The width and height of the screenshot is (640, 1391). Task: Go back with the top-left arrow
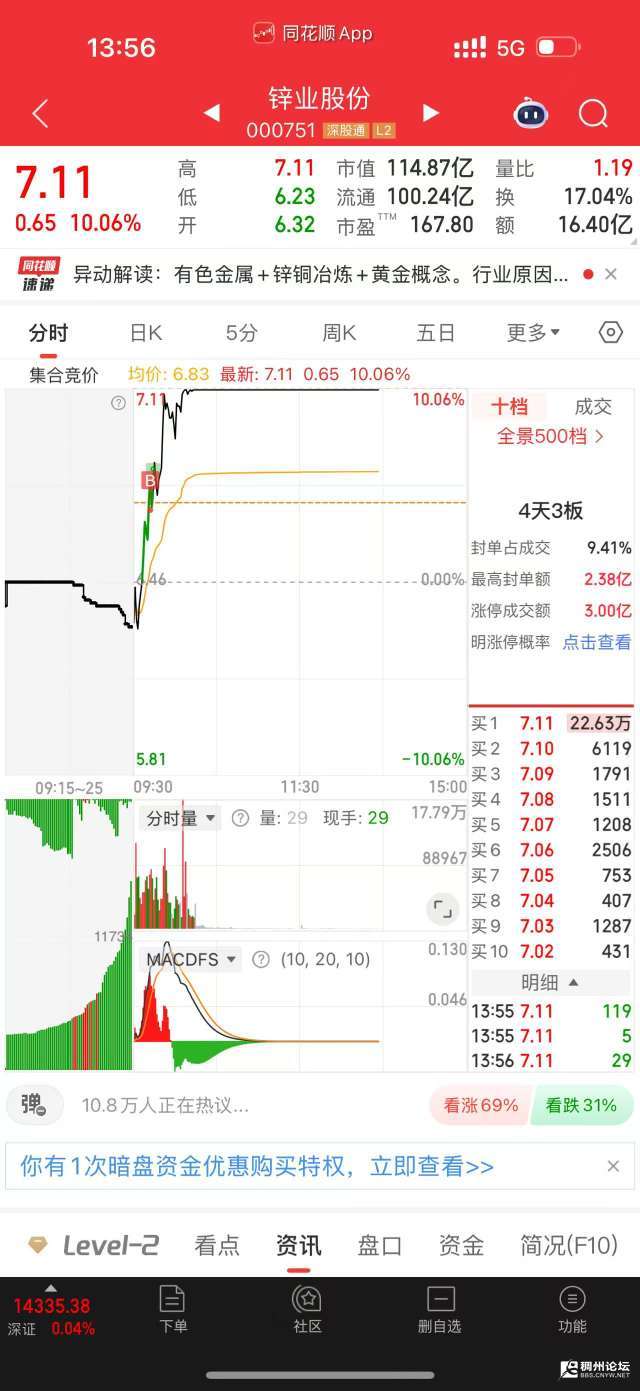click(40, 114)
